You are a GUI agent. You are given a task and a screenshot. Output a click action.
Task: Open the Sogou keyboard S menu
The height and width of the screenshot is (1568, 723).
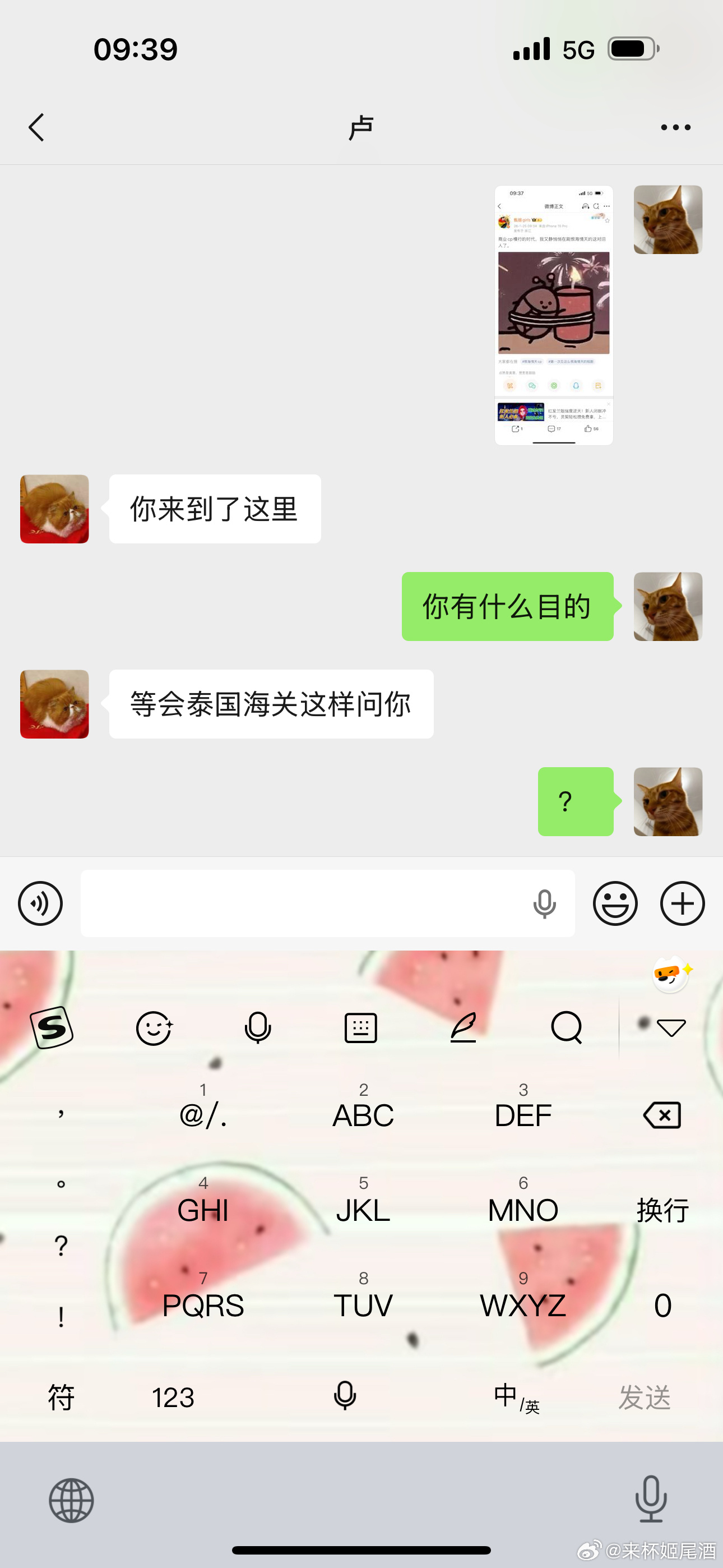click(52, 1028)
